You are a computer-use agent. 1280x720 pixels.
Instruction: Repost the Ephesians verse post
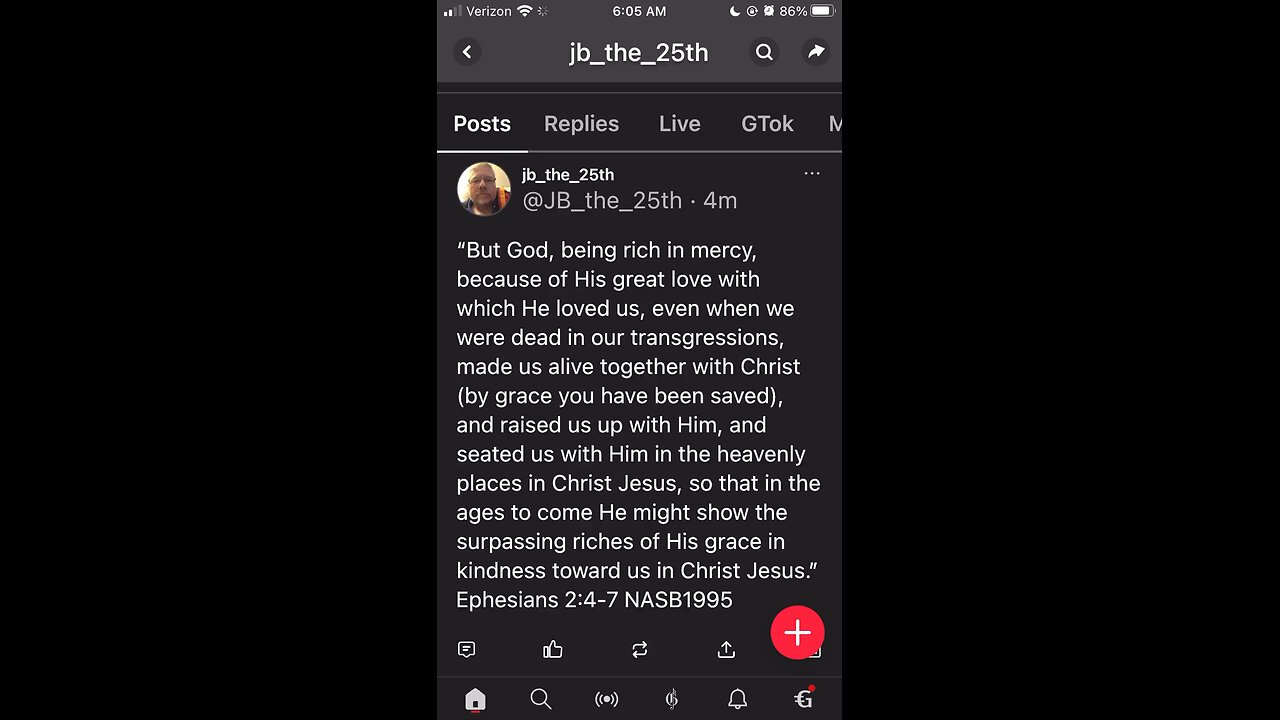point(640,650)
